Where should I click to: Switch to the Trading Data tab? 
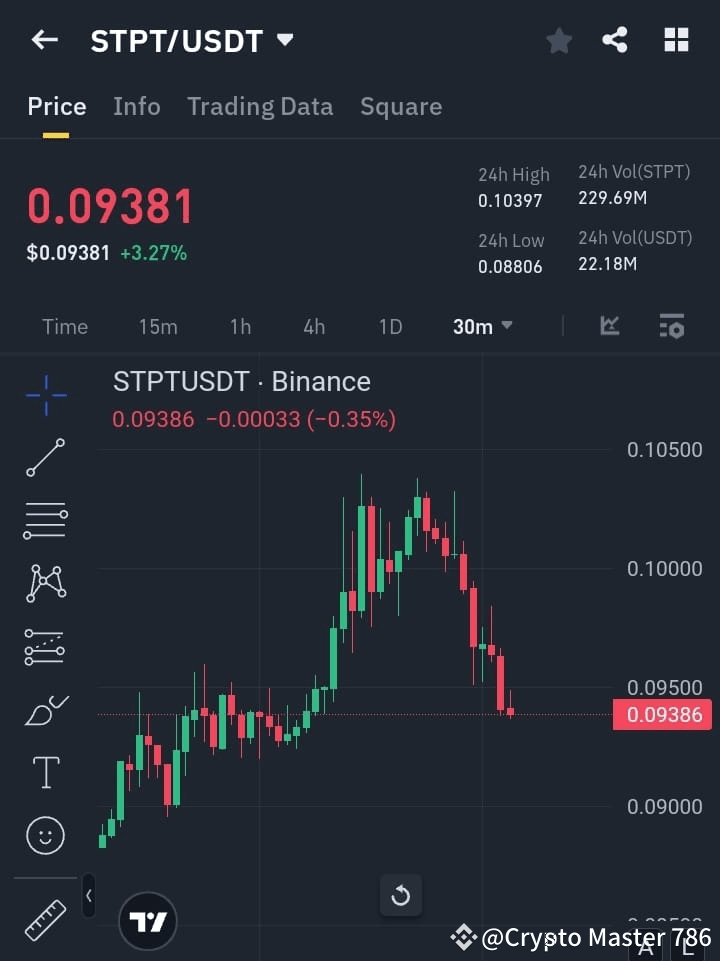coord(260,106)
